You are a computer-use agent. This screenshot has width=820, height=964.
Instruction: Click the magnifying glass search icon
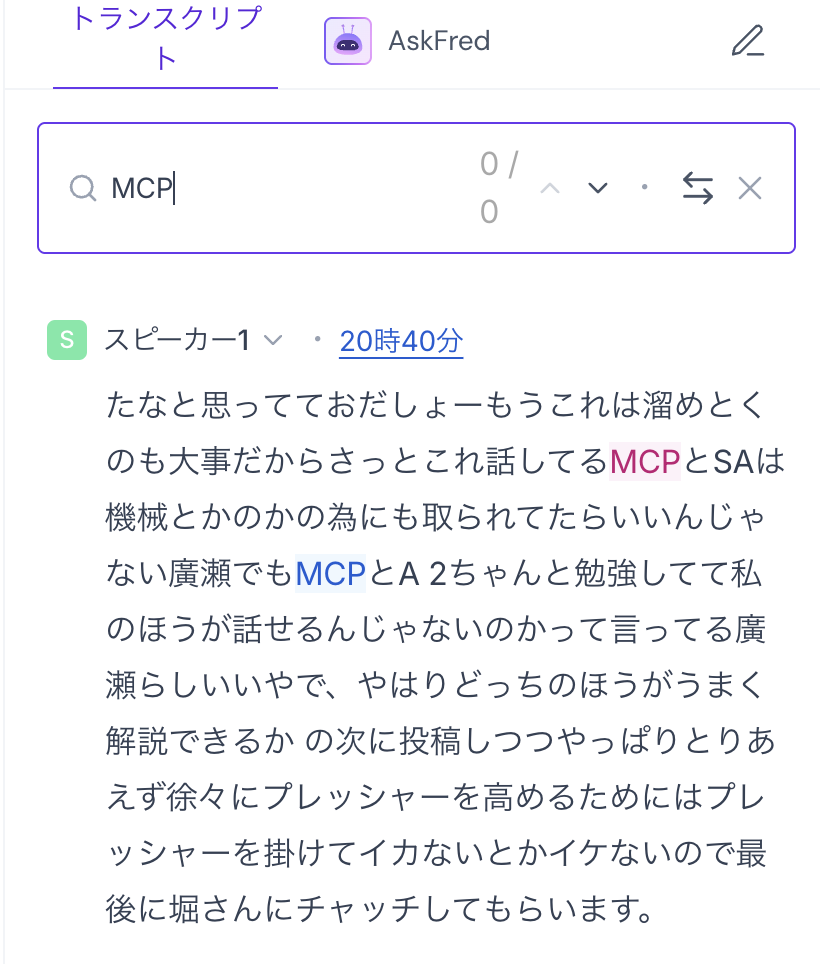[83, 188]
